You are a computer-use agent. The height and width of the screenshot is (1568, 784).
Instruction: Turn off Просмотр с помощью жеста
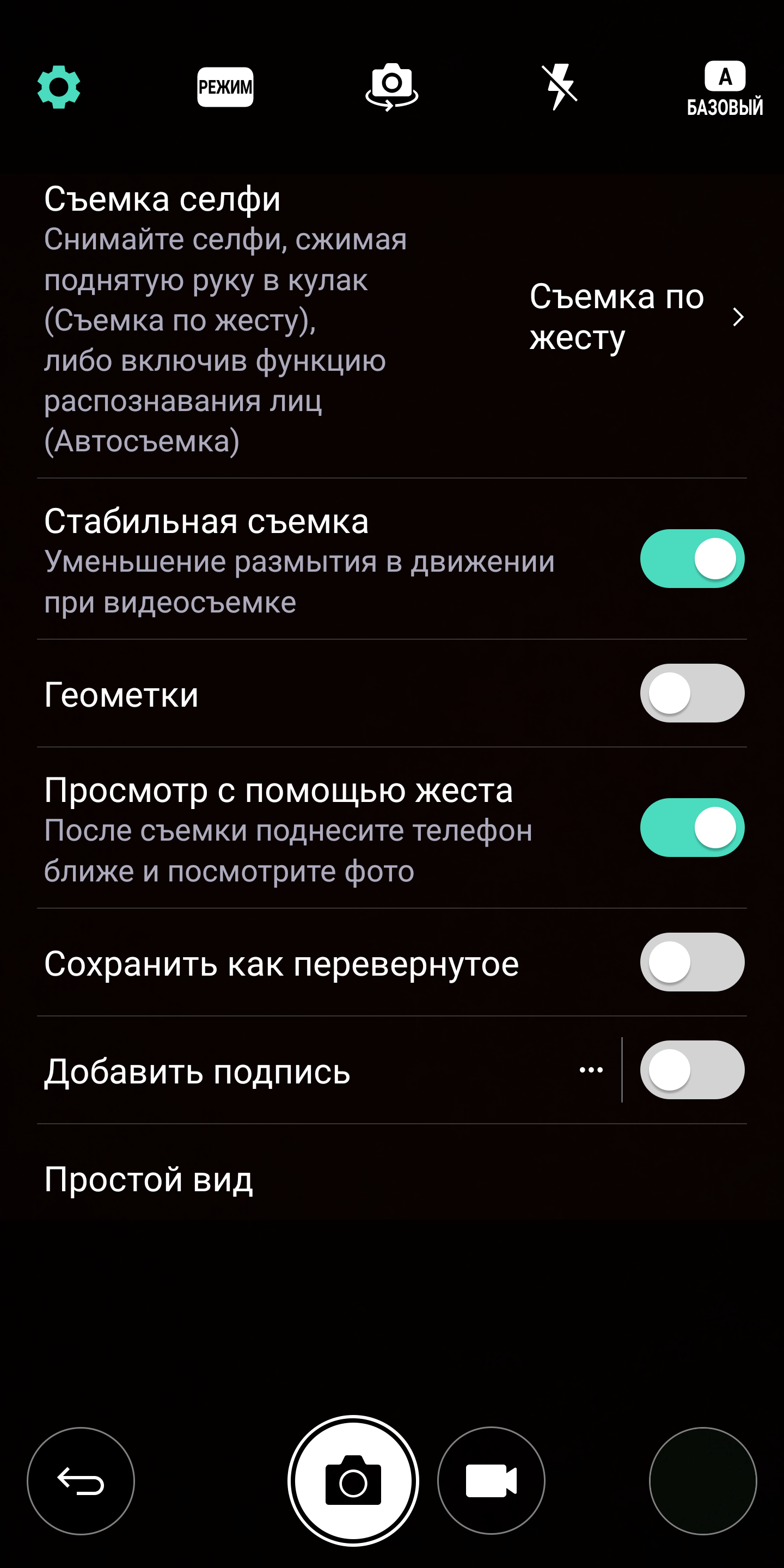pos(692,828)
